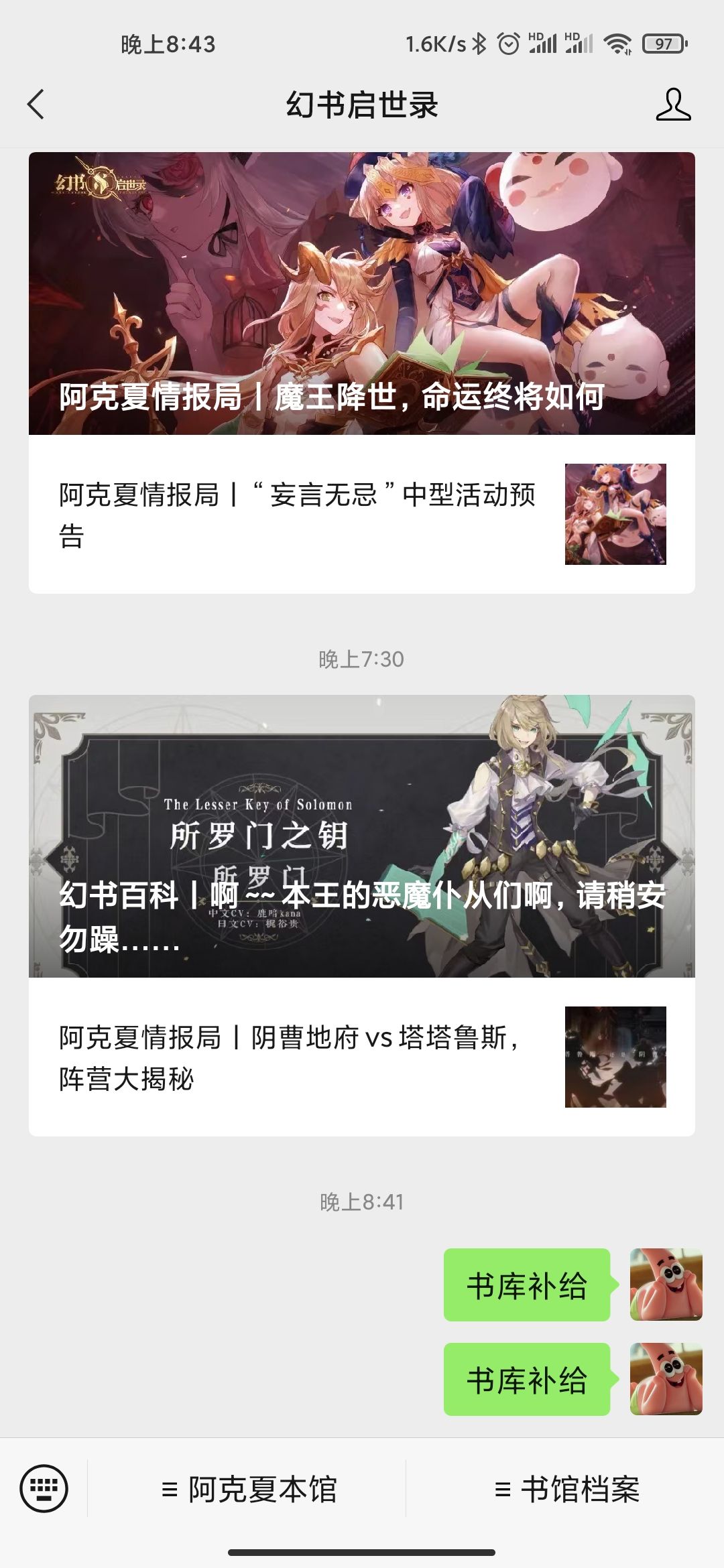Open the account profile icon
Screen dimensions: 724x1568
tap(673, 105)
